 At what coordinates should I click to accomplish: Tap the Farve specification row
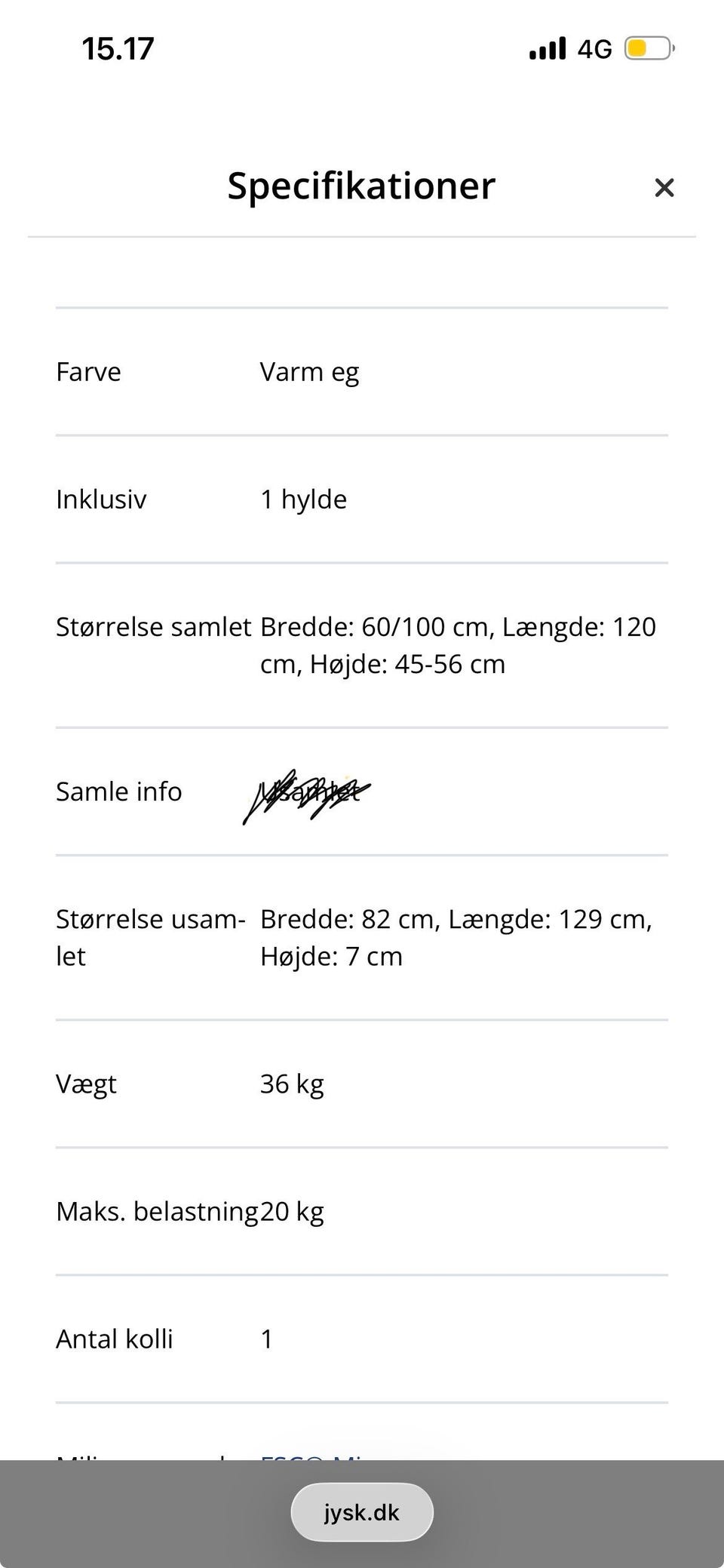tap(87, 371)
